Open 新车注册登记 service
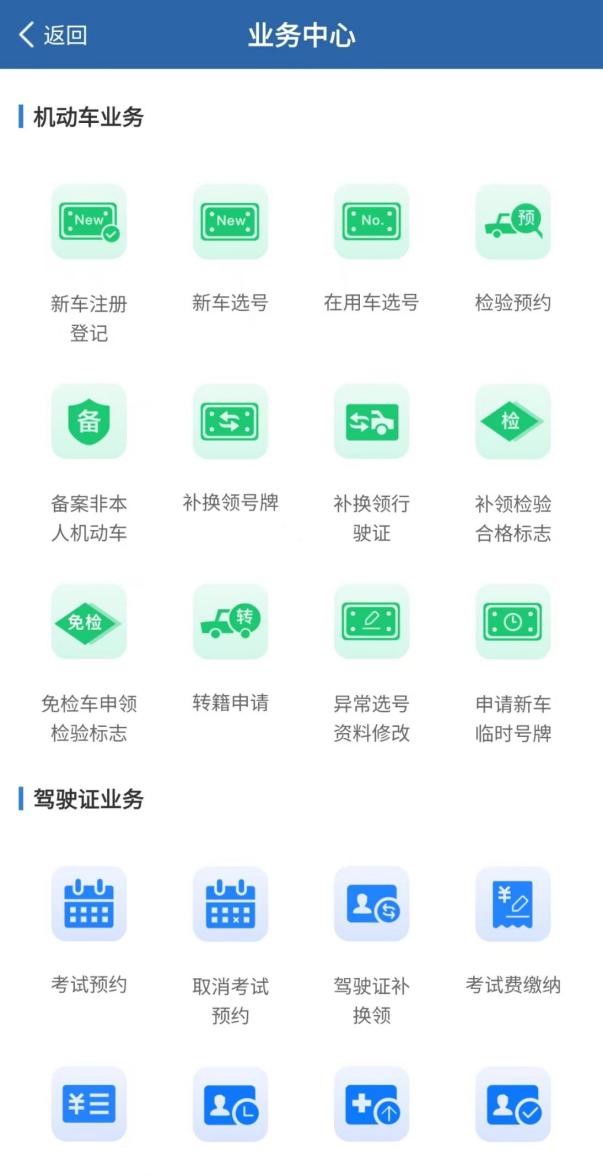Screen dimensions: 603x1176 pos(89,222)
